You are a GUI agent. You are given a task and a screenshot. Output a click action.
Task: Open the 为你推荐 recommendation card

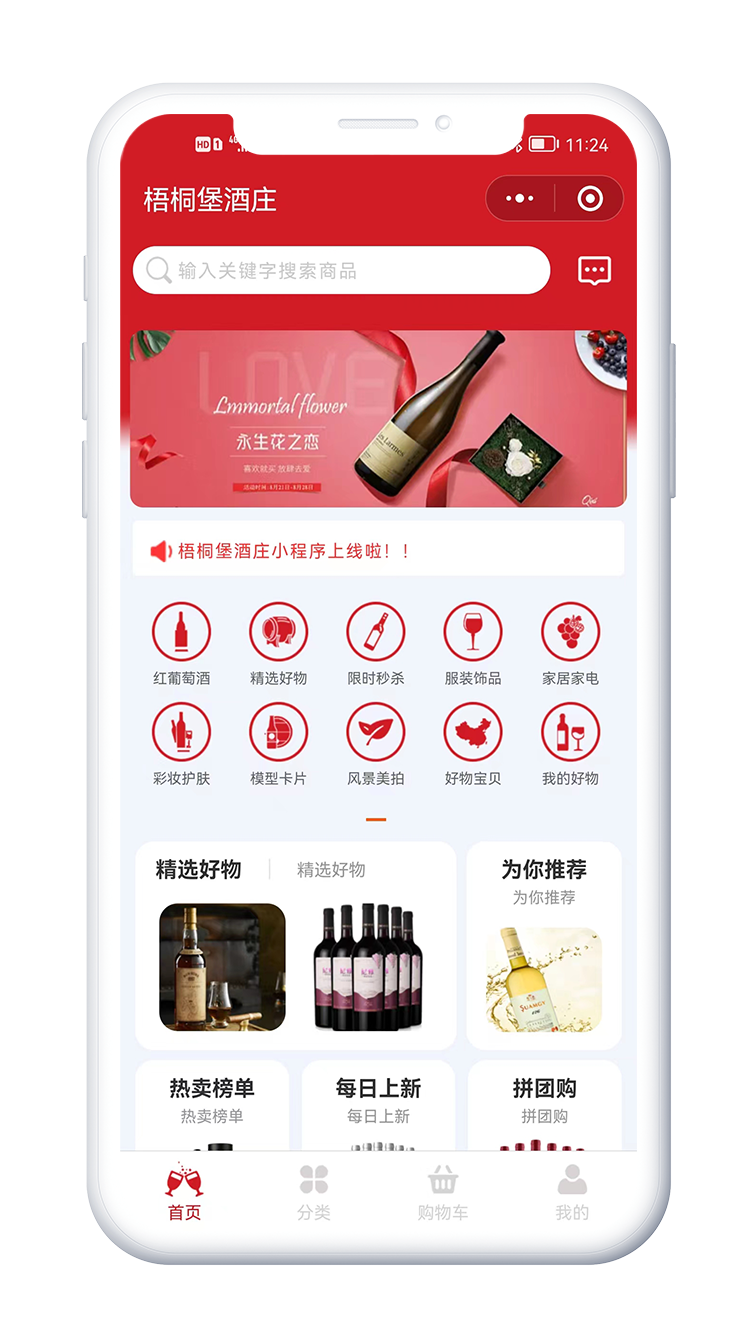point(544,945)
